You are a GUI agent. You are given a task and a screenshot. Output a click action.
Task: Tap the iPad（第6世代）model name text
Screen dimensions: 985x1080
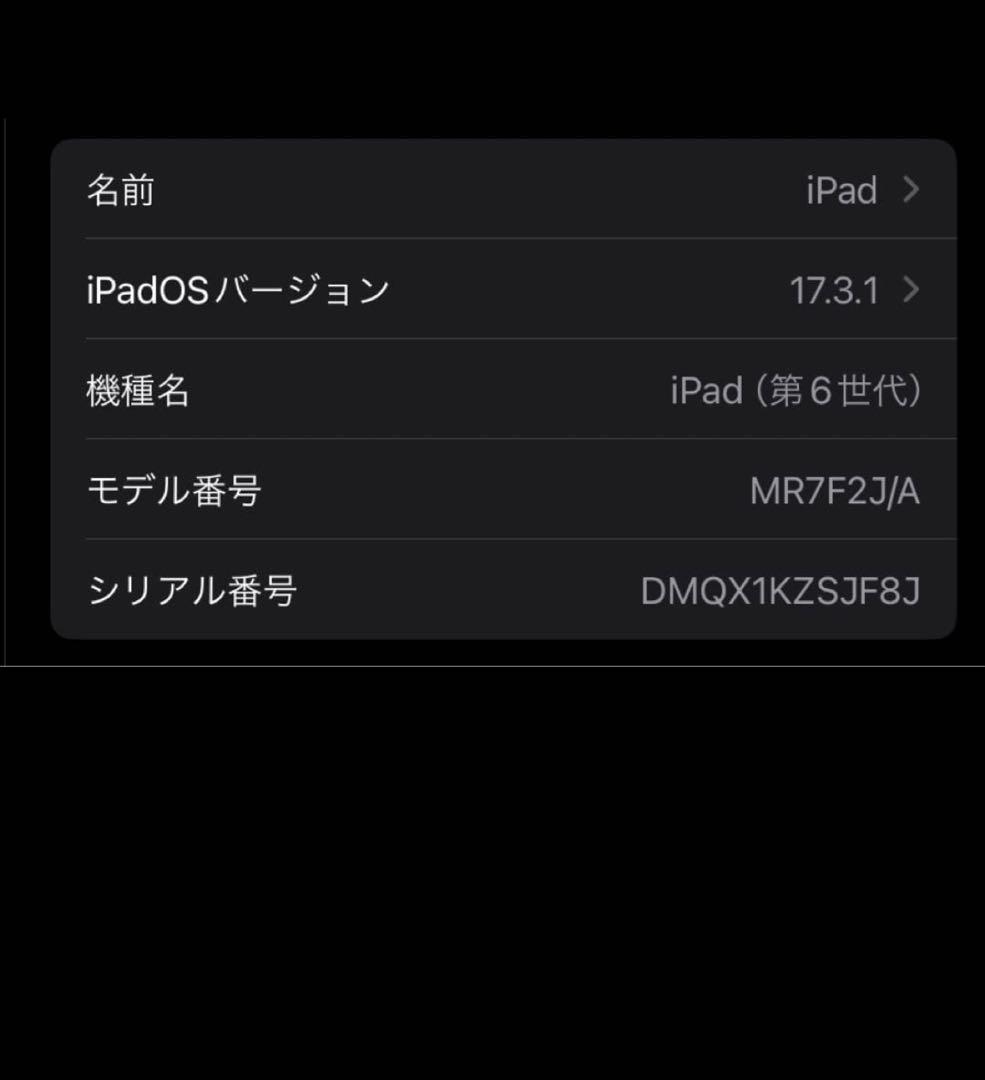(797, 391)
